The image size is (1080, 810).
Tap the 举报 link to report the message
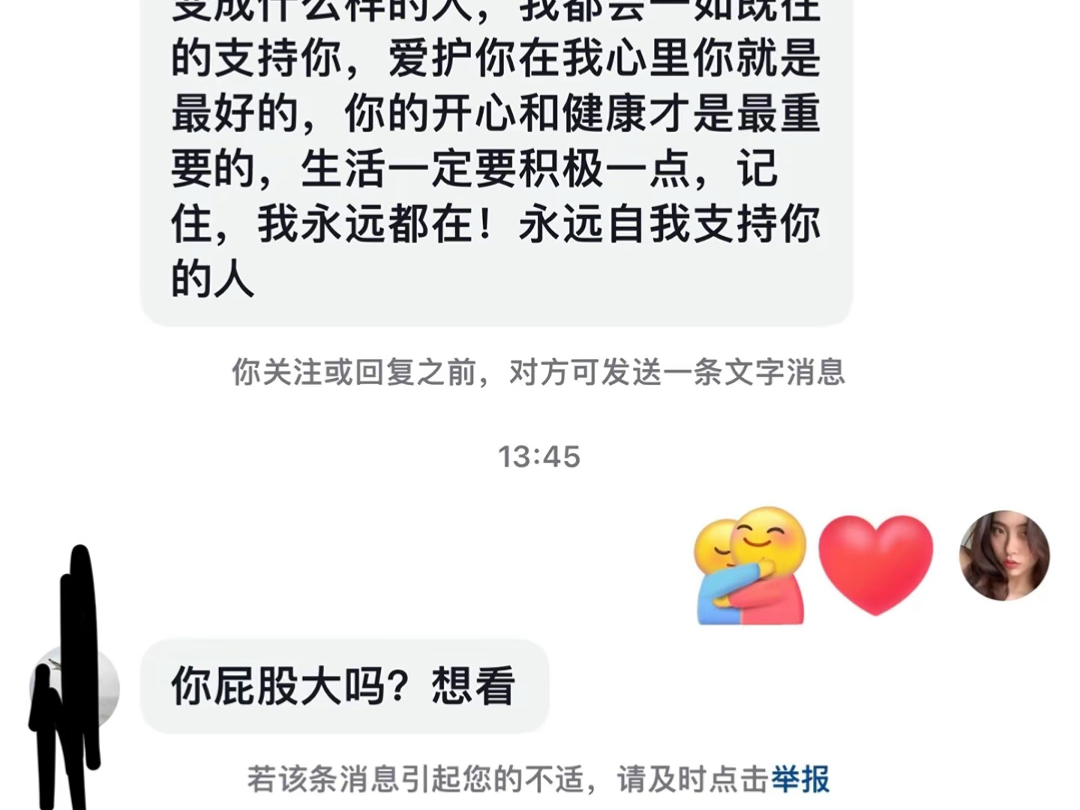[x=800, y=778]
